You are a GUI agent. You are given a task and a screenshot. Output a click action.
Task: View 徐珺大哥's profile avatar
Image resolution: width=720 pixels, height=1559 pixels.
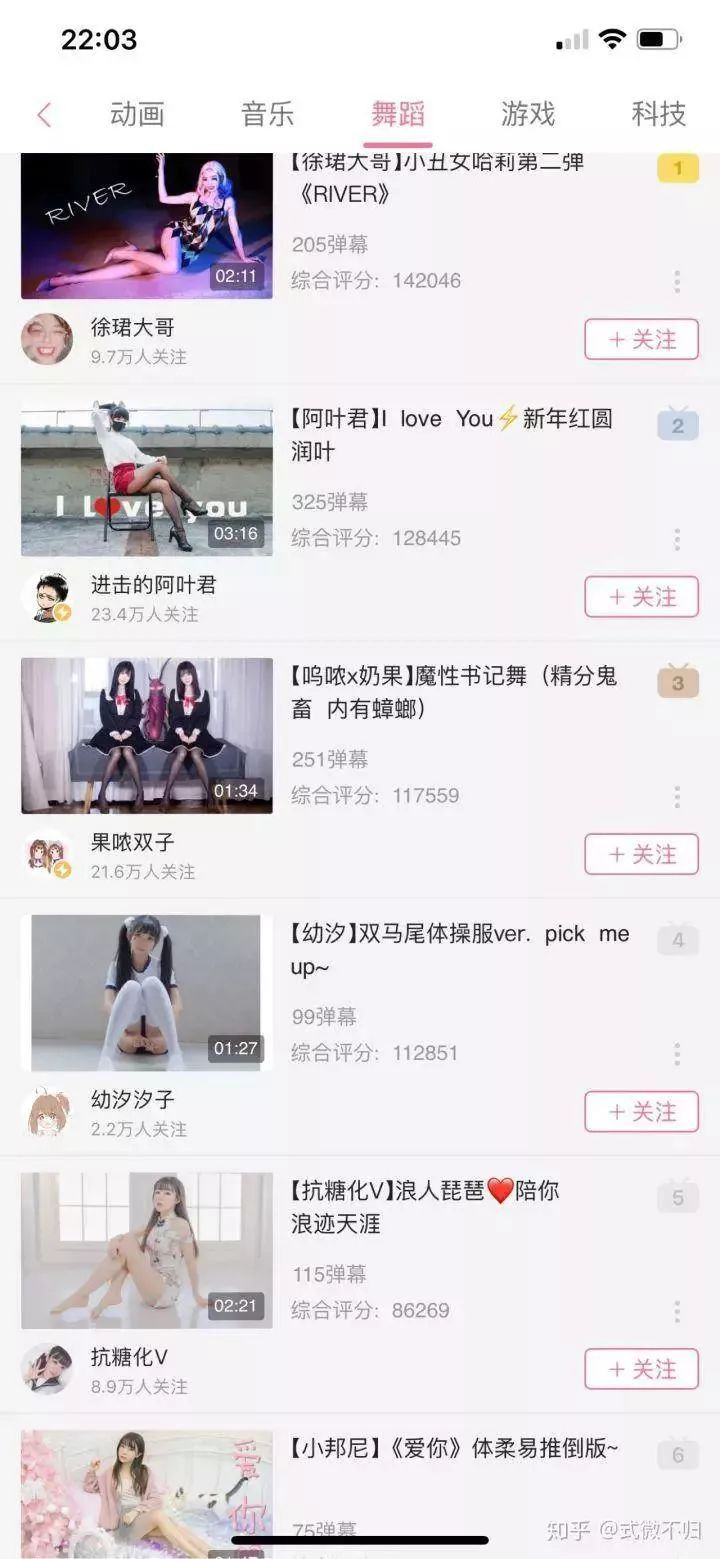click(x=47, y=340)
